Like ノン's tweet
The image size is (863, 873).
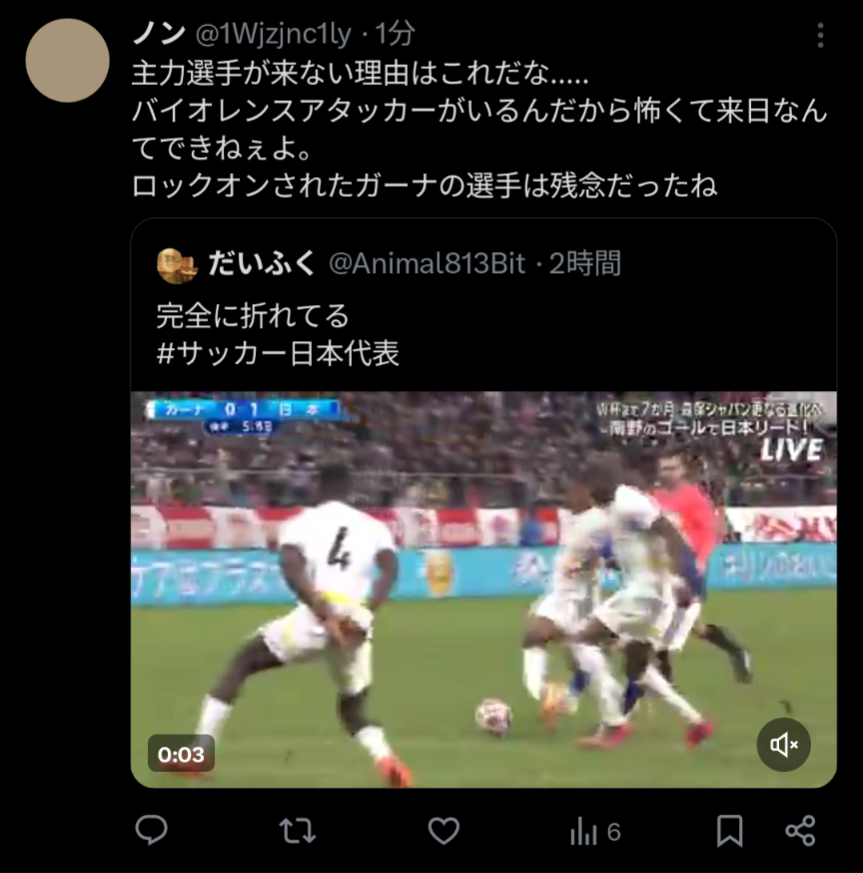(x=443, y=830)
